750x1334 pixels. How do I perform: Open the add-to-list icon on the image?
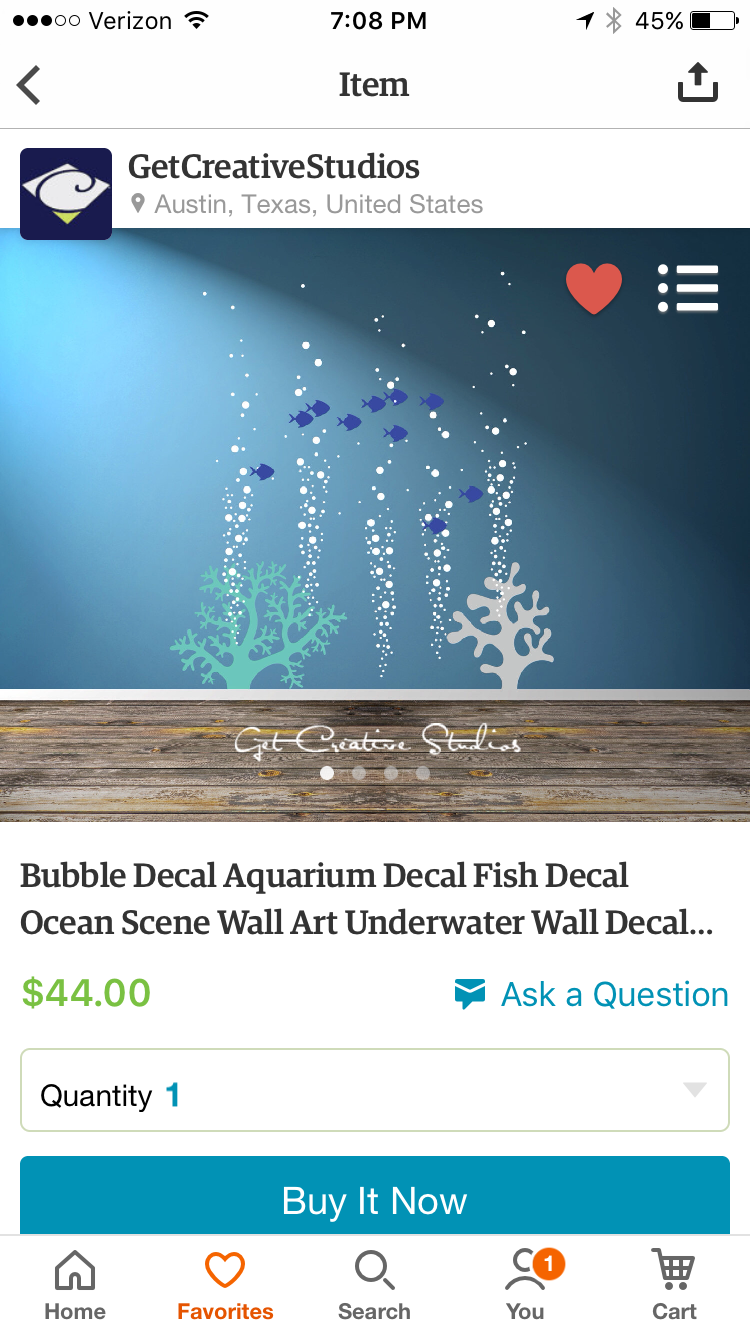pyautogui.click(x=688, y=288)
